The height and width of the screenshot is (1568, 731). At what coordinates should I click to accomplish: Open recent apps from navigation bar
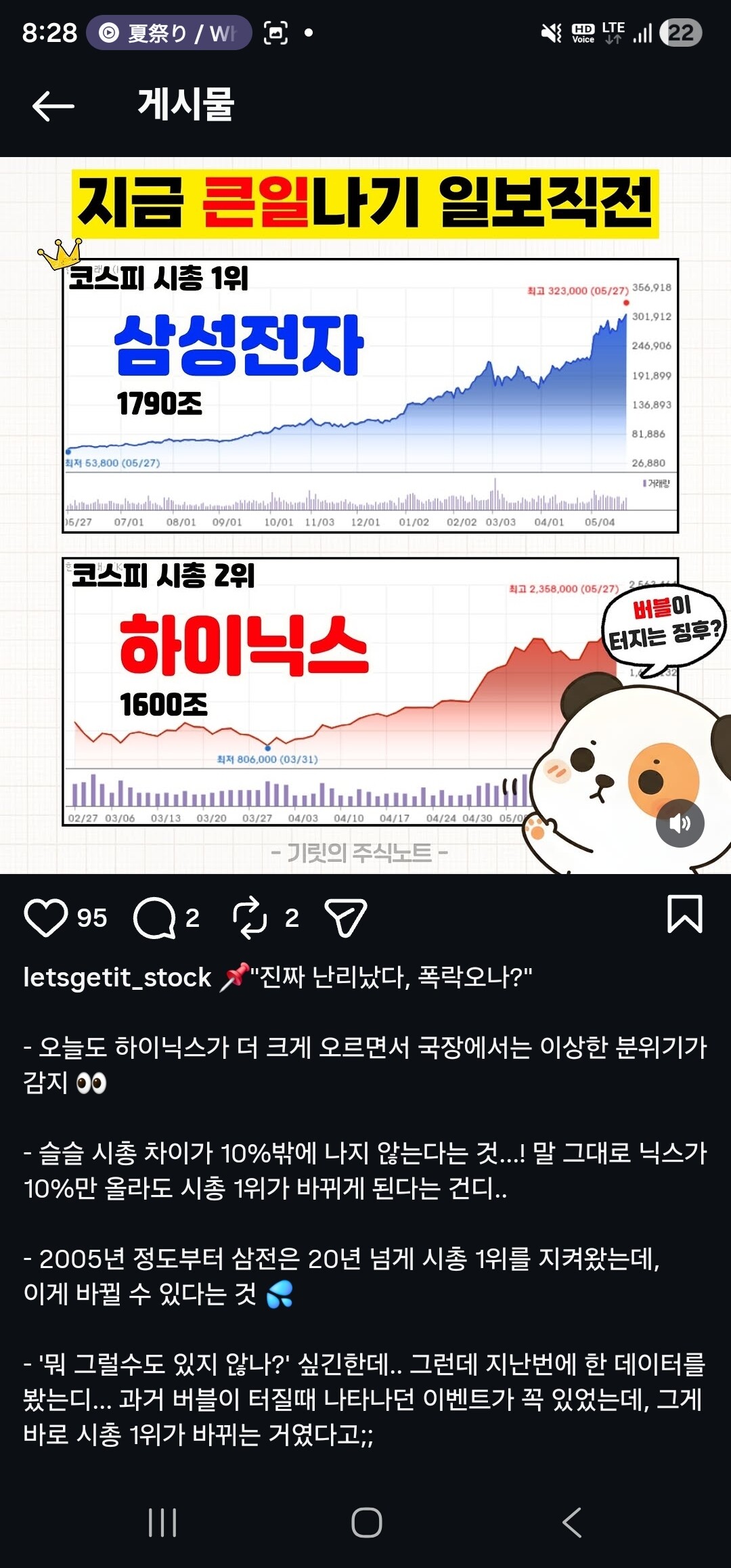click(x=162, y=1523)
